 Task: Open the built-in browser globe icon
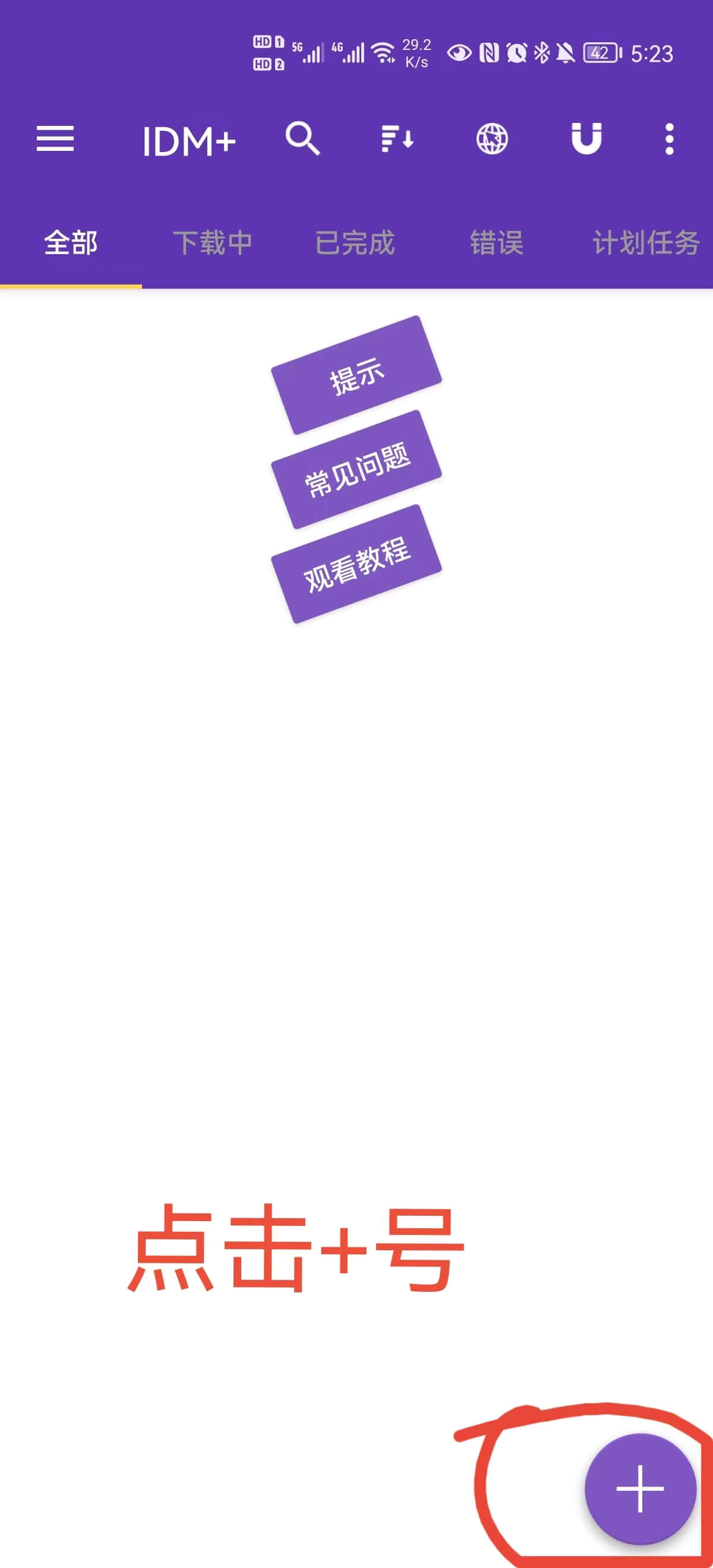(491, 139)
